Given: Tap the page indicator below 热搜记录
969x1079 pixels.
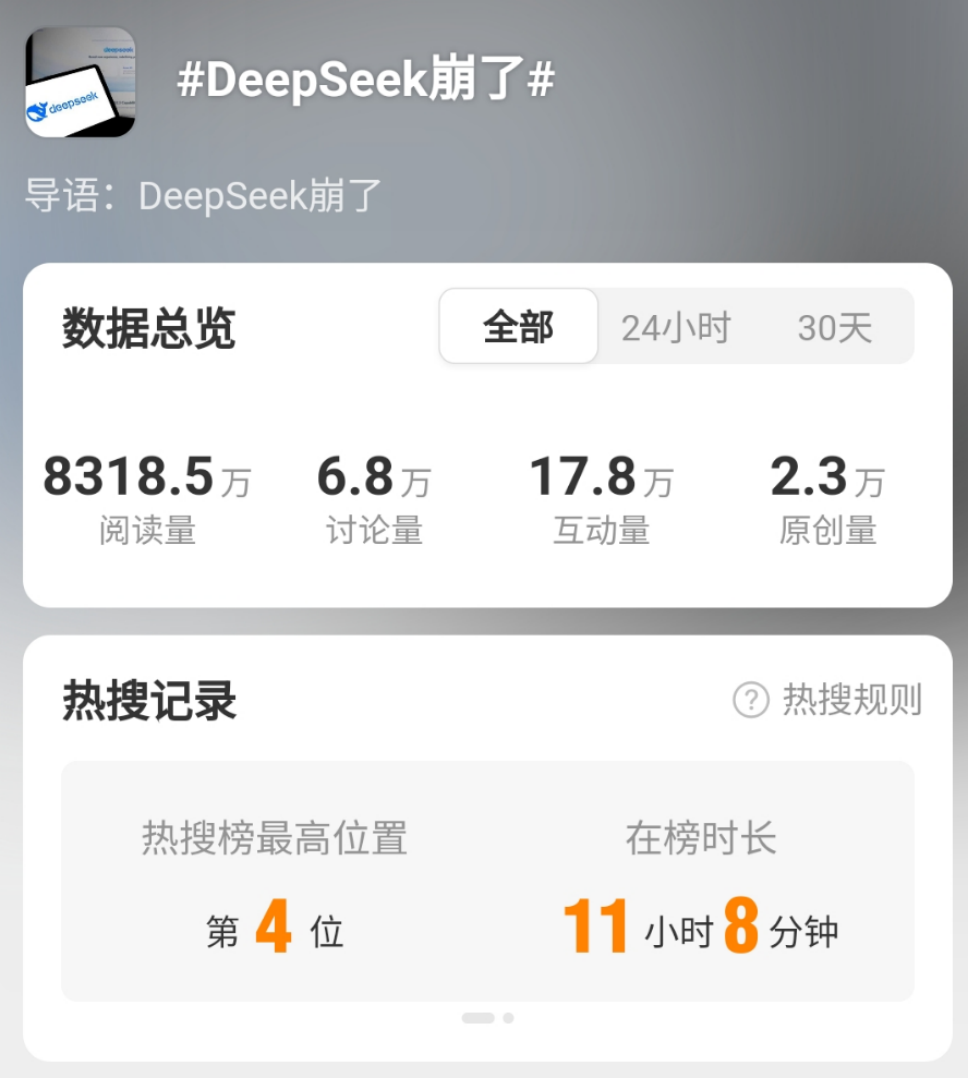Looking at the screenshot, I should 487,1017.
